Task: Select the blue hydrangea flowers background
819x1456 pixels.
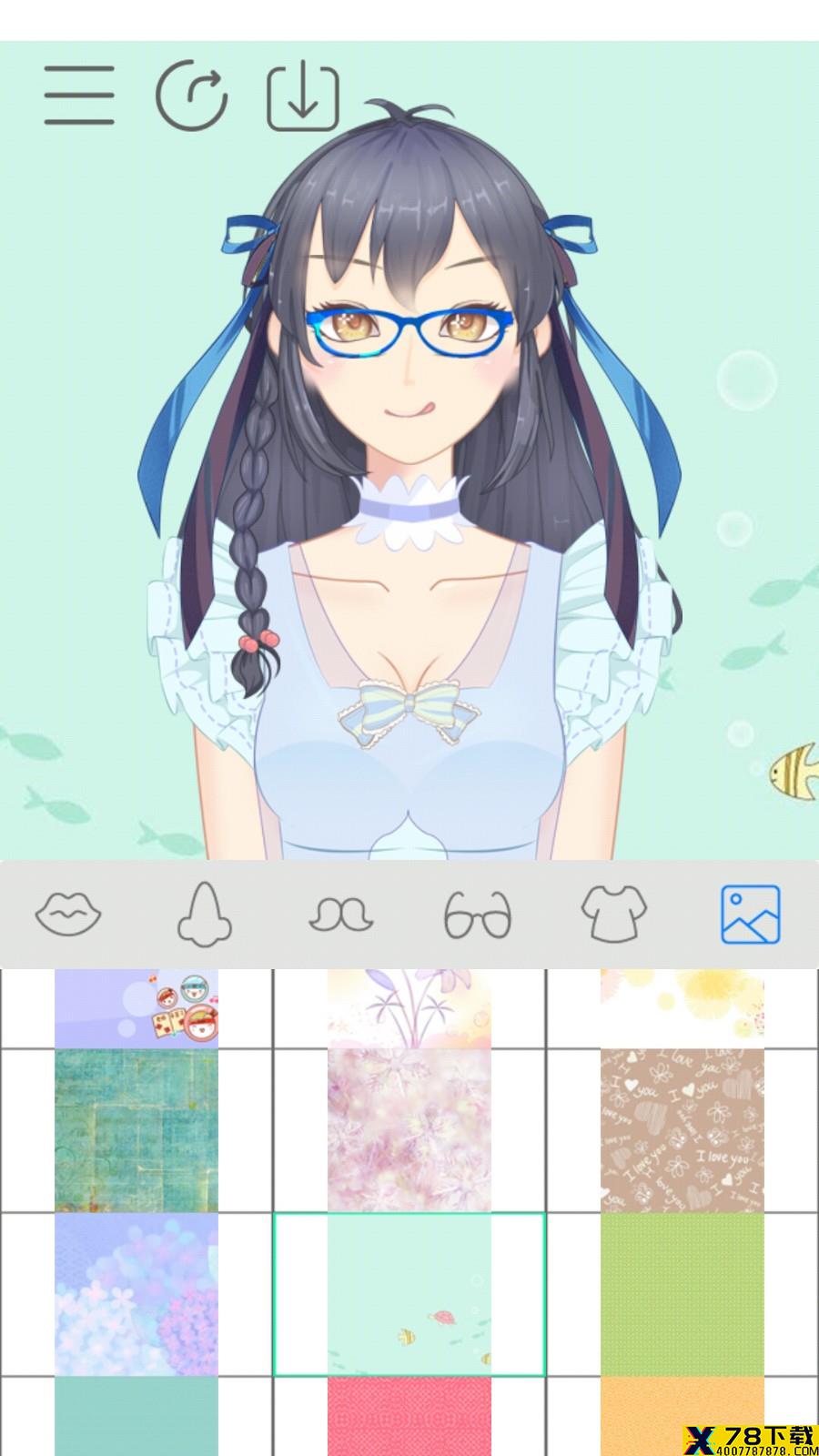Action: pos(136,1294)
